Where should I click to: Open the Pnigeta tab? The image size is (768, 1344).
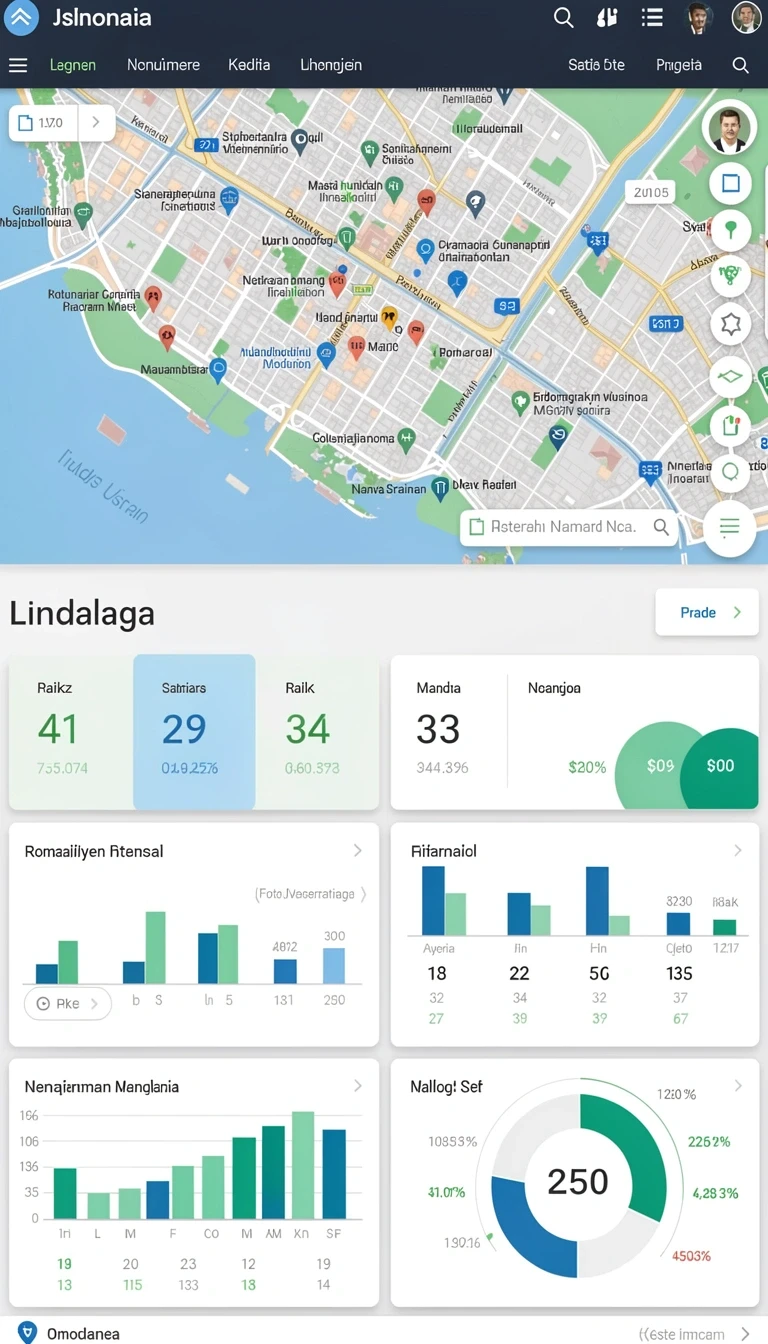point(679,65)
